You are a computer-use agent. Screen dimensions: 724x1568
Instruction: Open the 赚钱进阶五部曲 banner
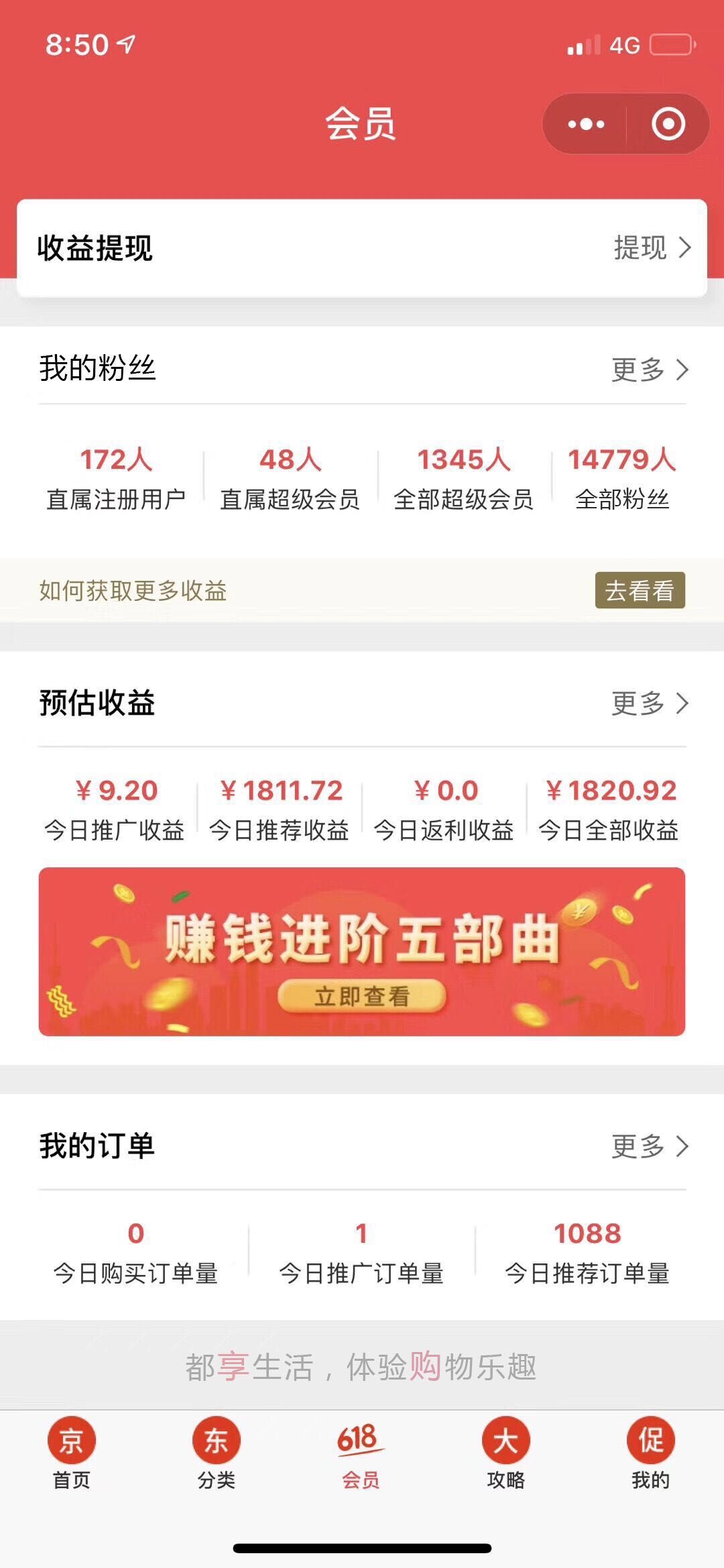(x=362, y=951)
